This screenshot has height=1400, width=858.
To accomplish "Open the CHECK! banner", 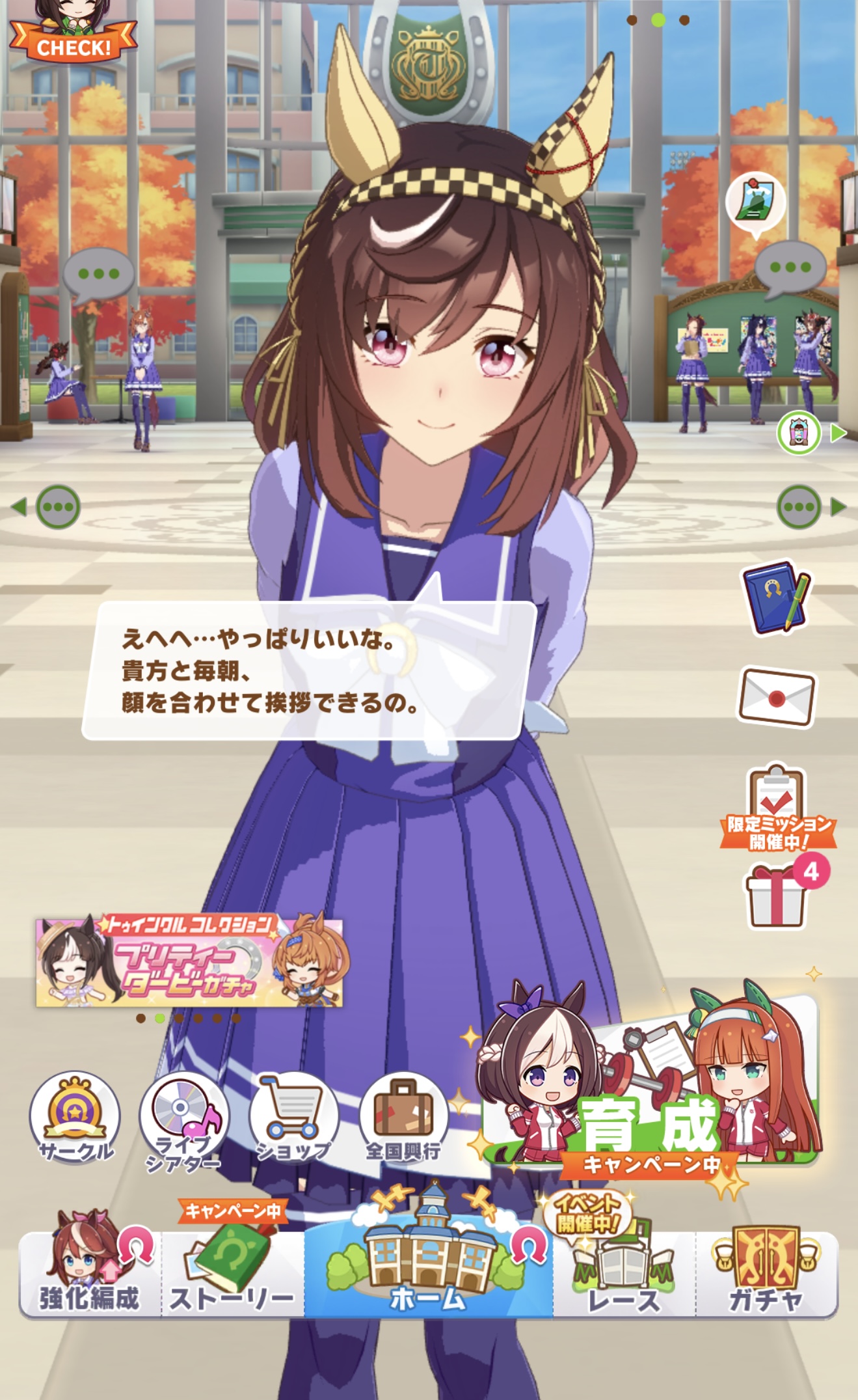I will tap(73, 39).
